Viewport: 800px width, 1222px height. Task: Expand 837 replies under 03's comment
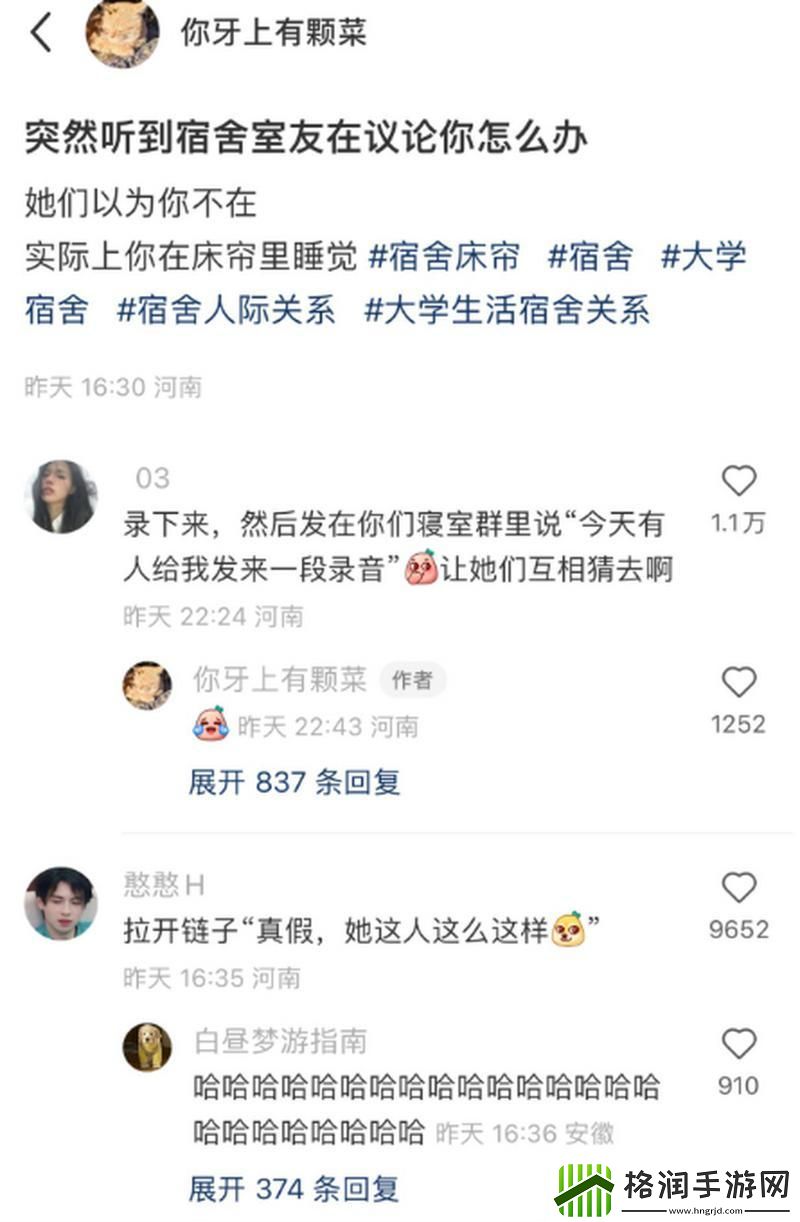click(295, 781)
